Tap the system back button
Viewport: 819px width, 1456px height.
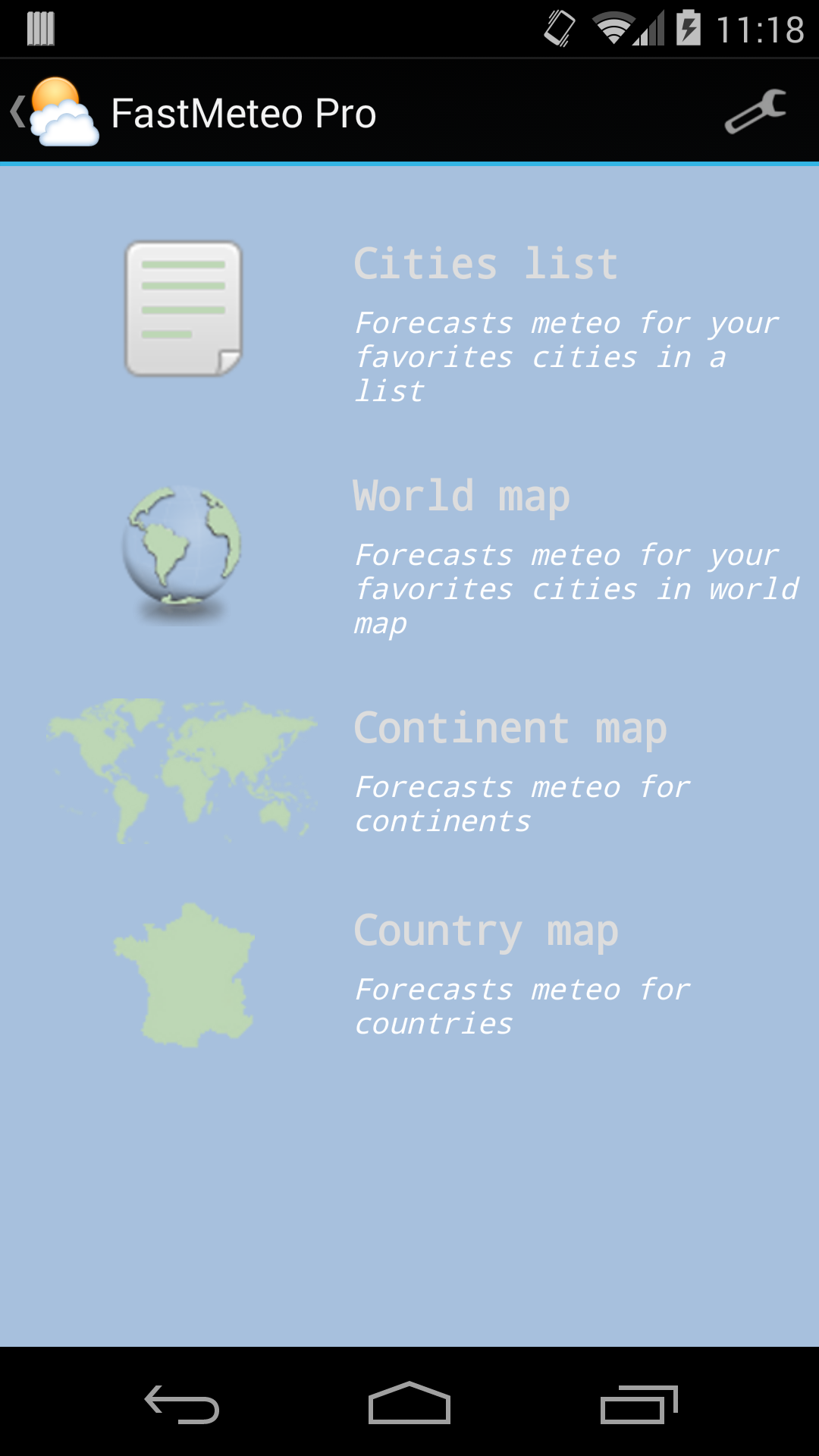[x=182, y=1404]
